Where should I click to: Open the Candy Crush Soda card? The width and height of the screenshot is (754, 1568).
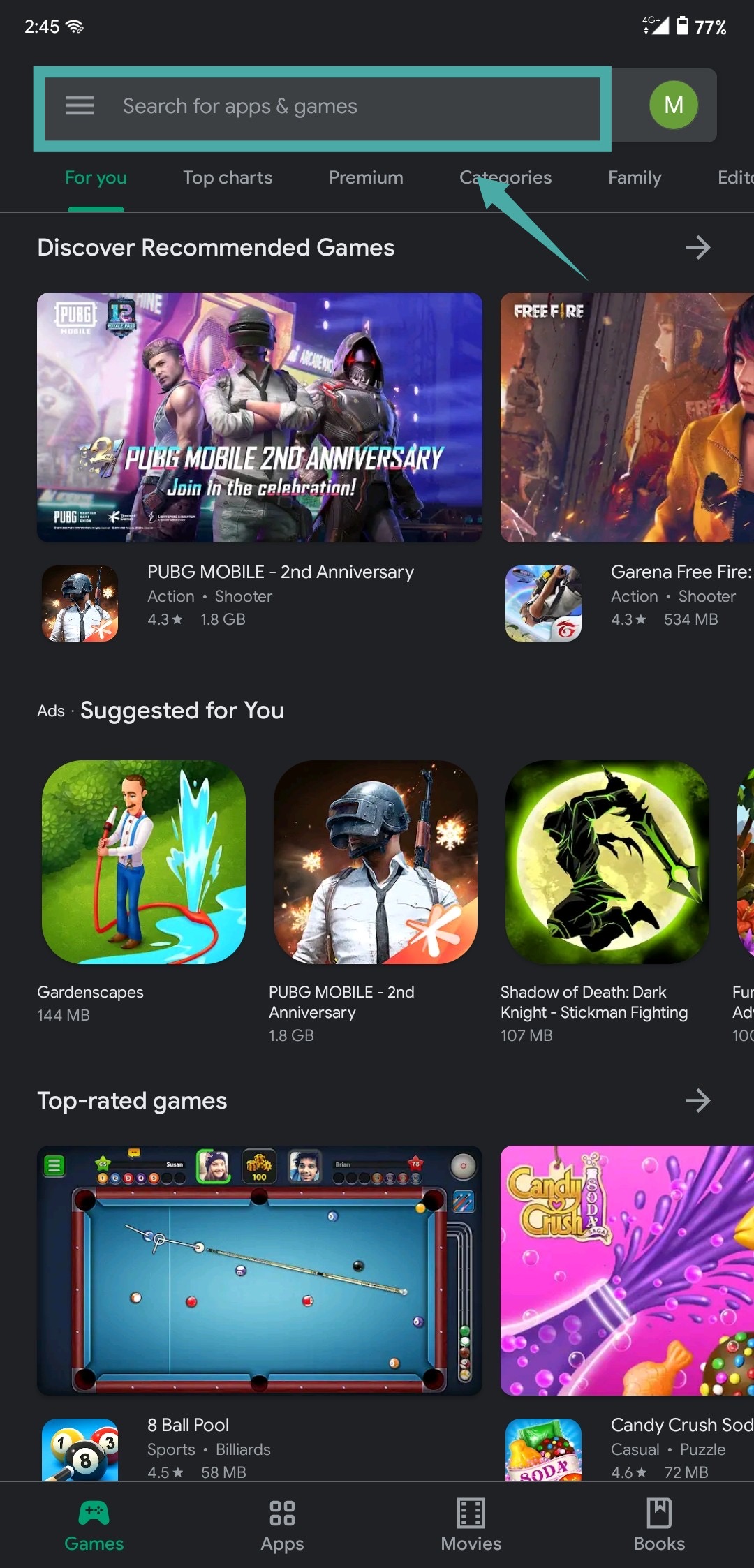tap(627, 1270)
